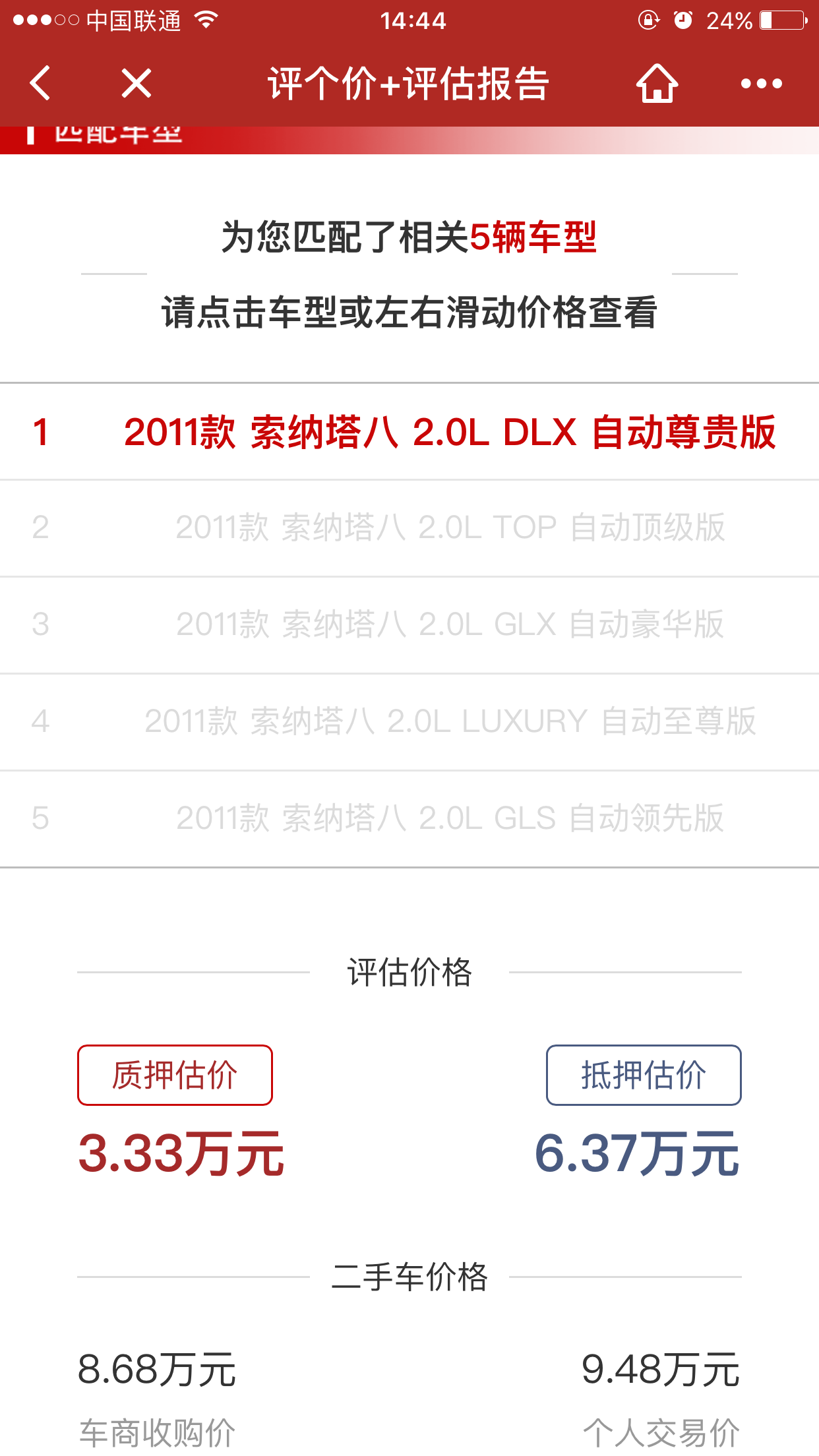Select the 2.0L TOP 自动顶级版 model
The image size is (819, 1456).
pyautogui.click(x=409, y=528)
